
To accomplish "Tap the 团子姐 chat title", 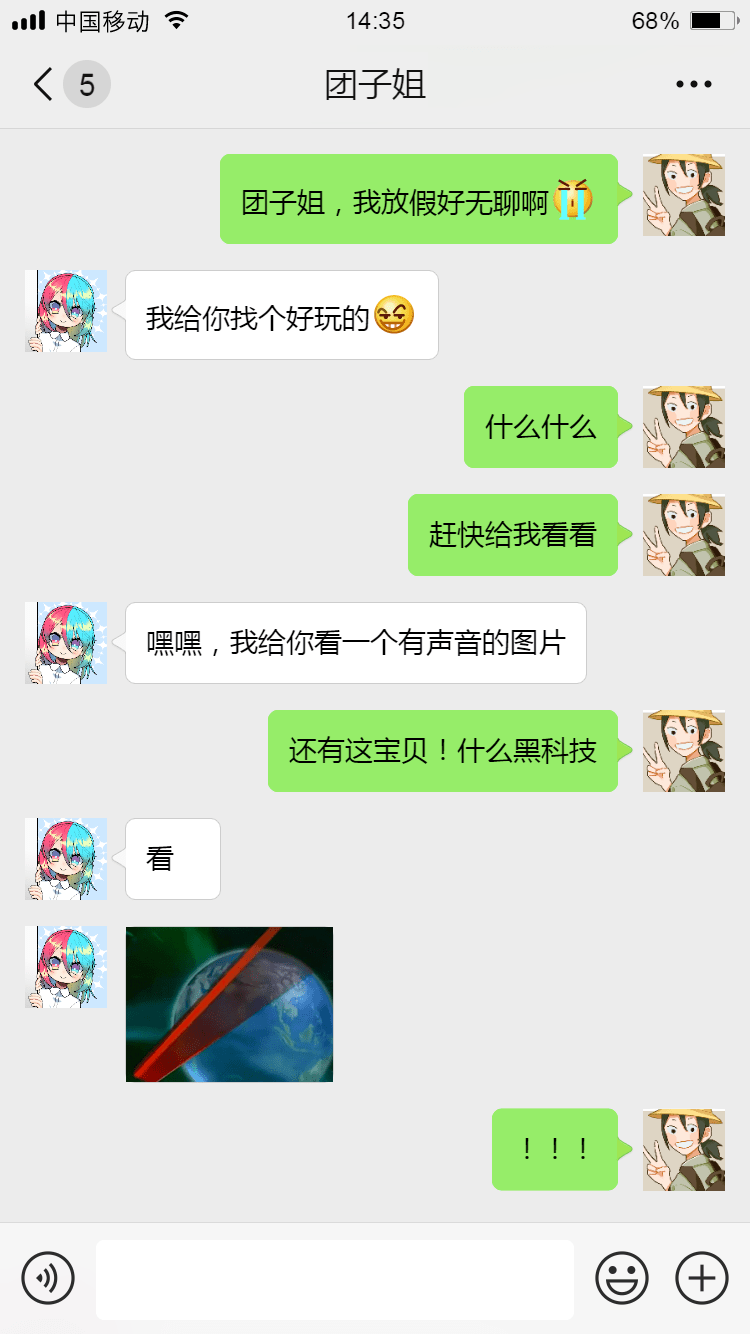I will coord(374,86).
